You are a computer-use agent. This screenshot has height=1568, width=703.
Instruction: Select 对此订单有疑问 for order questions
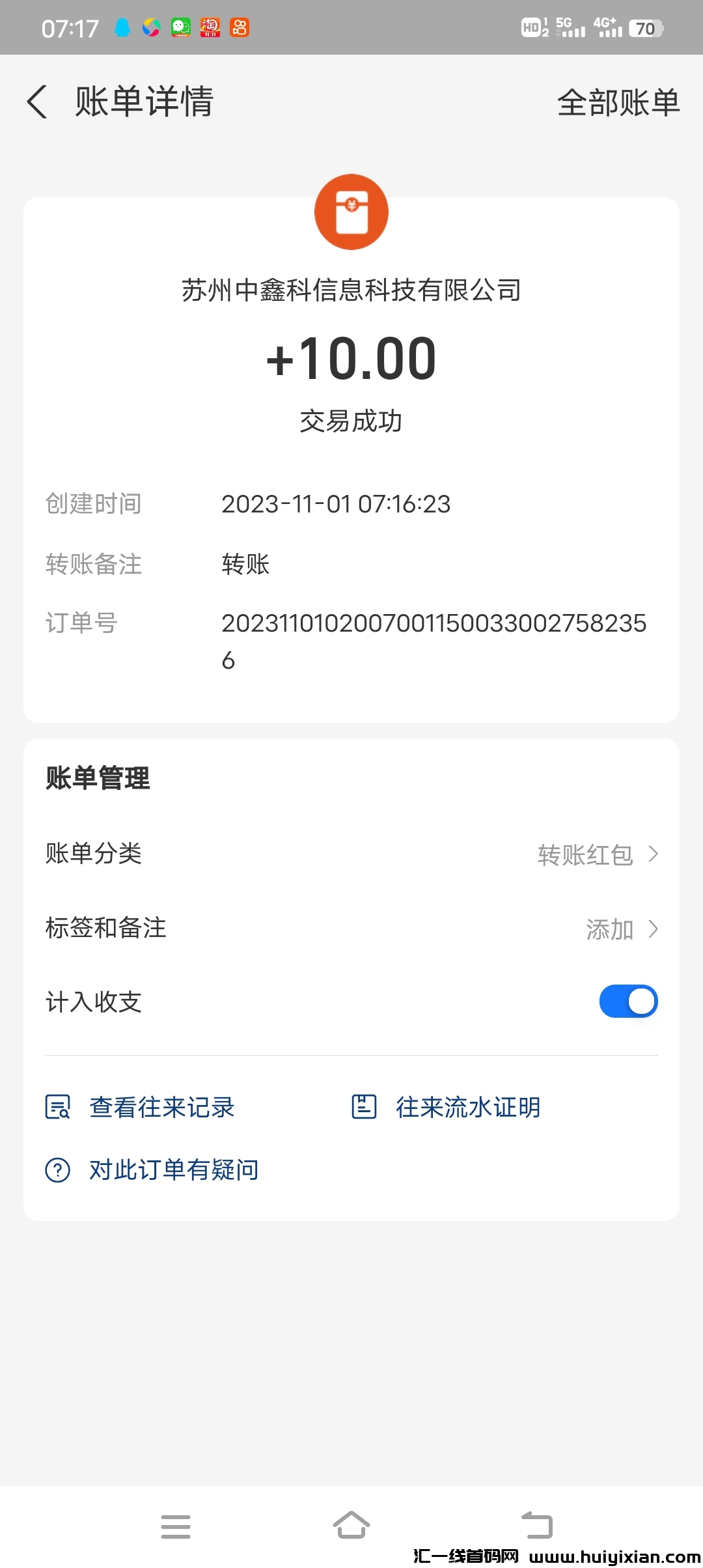coord(172,1169)
